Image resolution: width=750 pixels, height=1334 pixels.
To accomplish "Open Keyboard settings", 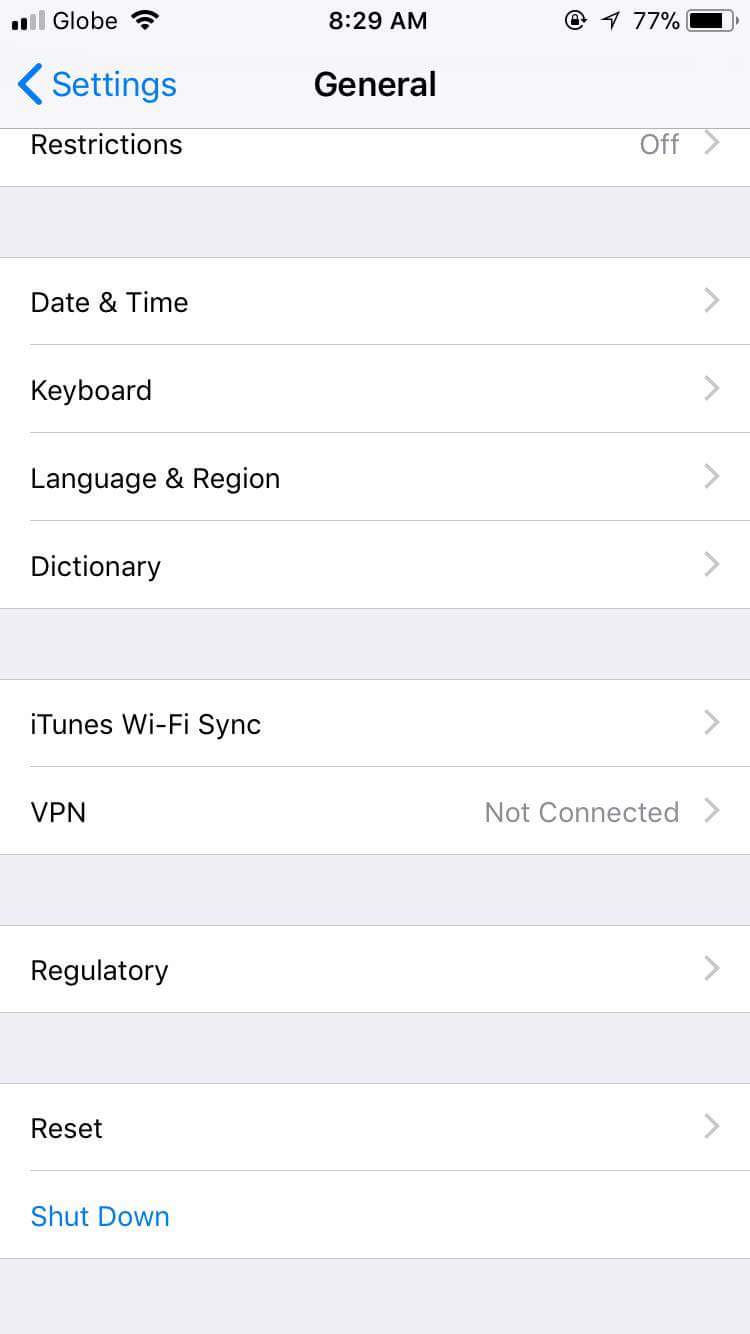I will tap(375, 389).
